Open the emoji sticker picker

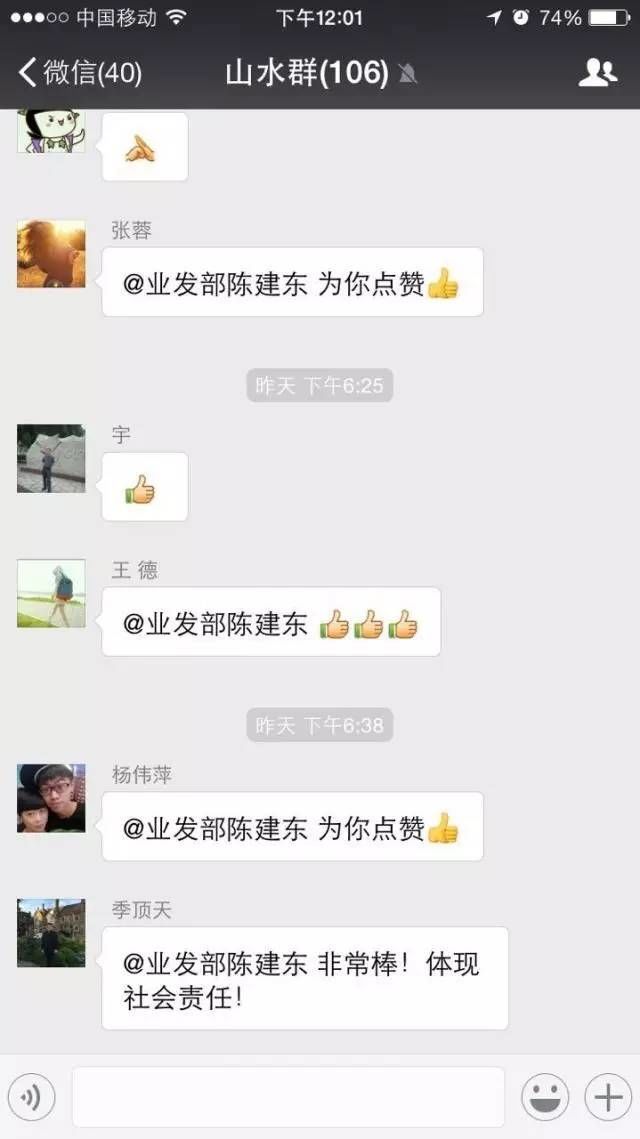(545, 1098)
